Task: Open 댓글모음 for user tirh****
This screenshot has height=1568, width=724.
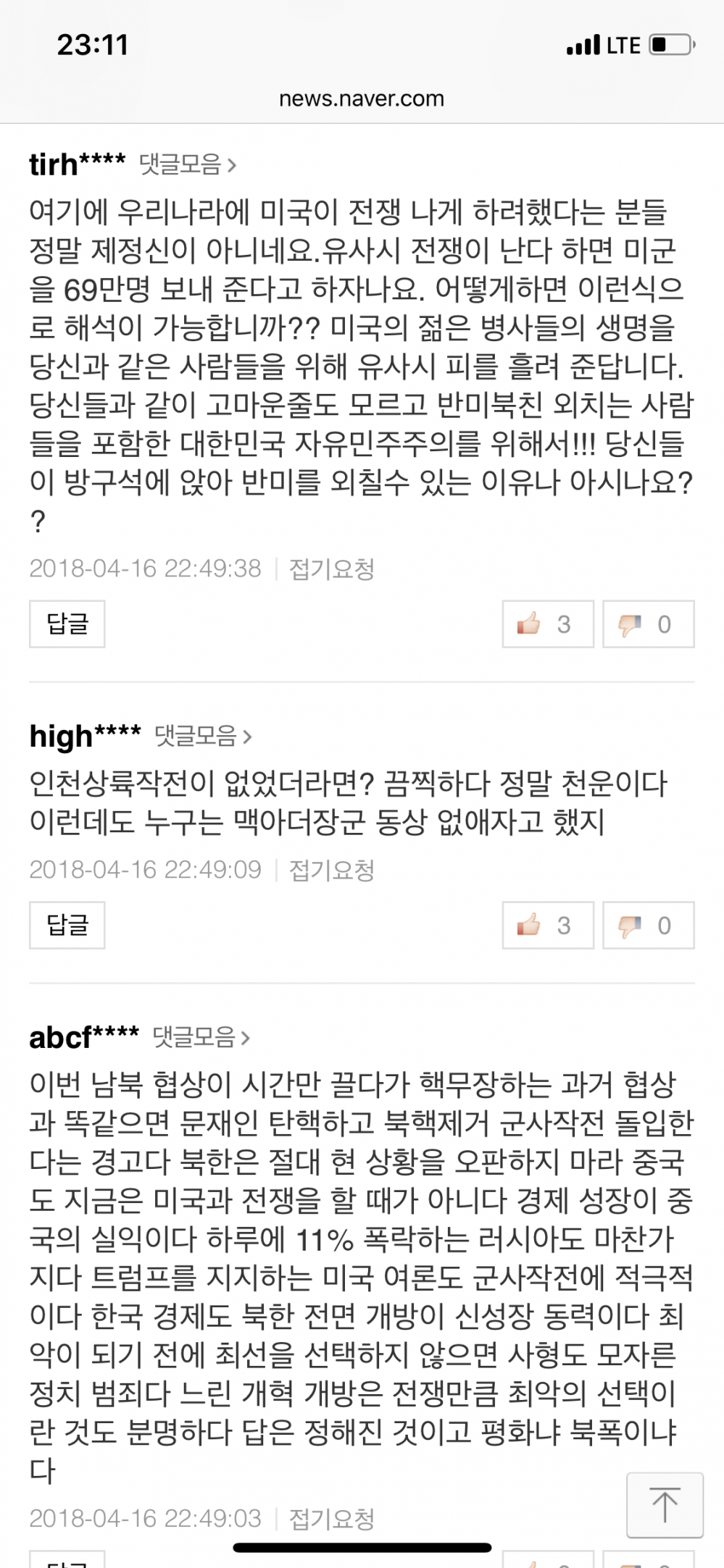Action: click(188, 165)
